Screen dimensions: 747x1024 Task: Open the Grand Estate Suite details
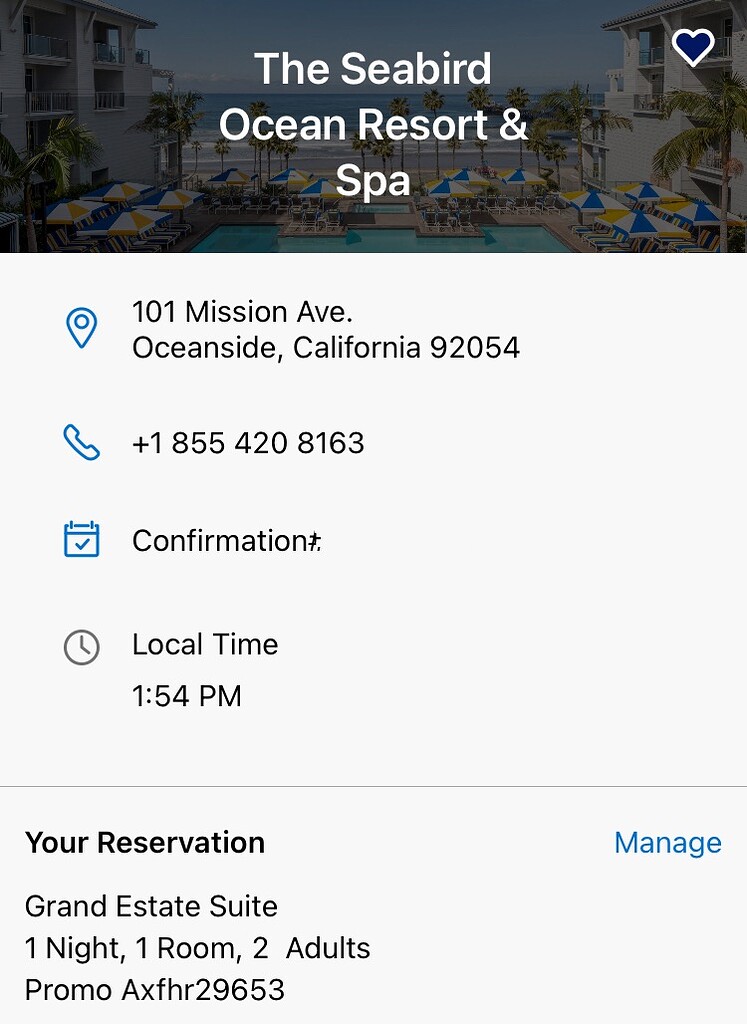point(152,907)
